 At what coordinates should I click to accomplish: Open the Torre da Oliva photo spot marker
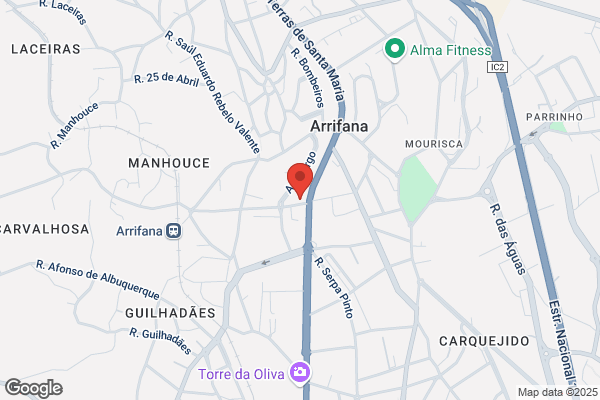coord(300,373)
